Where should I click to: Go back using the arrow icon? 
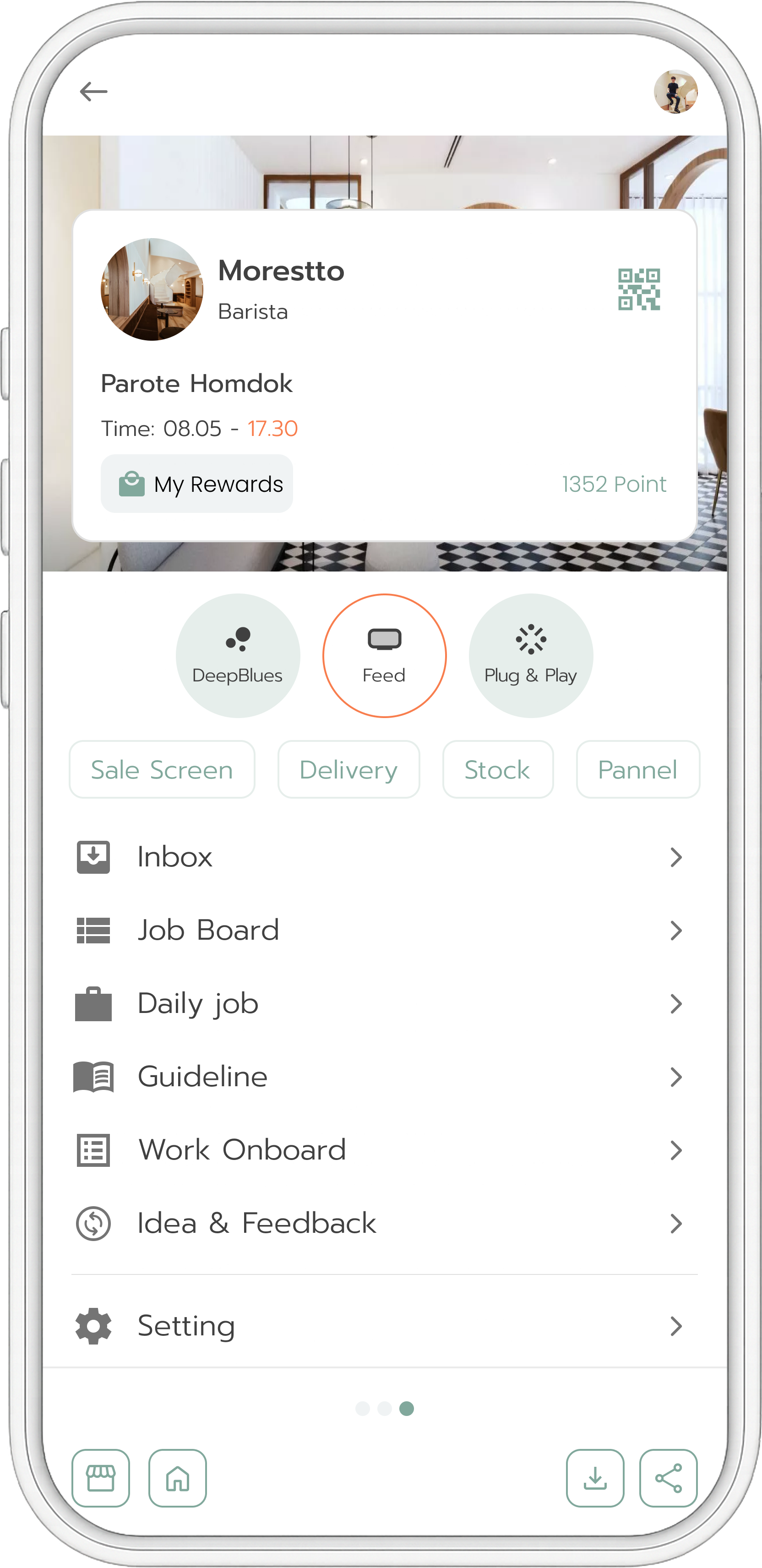[93, 91]
